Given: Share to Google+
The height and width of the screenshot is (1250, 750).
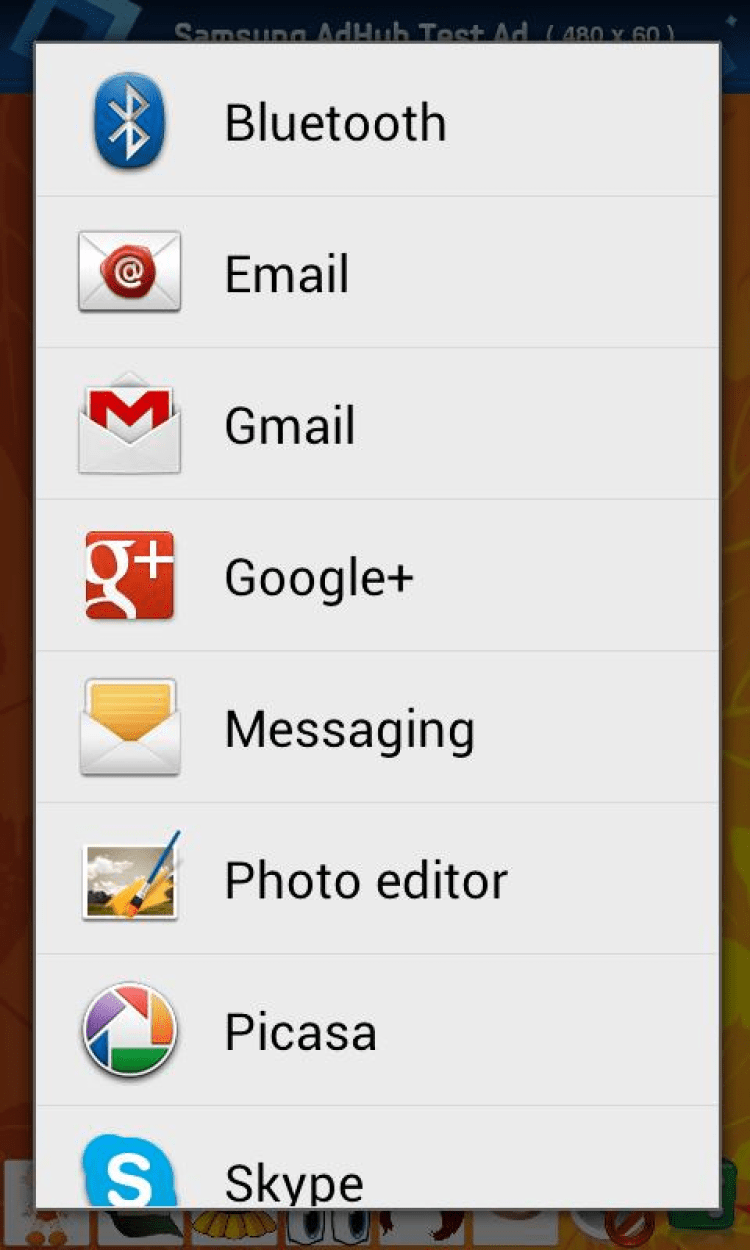Looking at the screenshot, I should point(376,577).
